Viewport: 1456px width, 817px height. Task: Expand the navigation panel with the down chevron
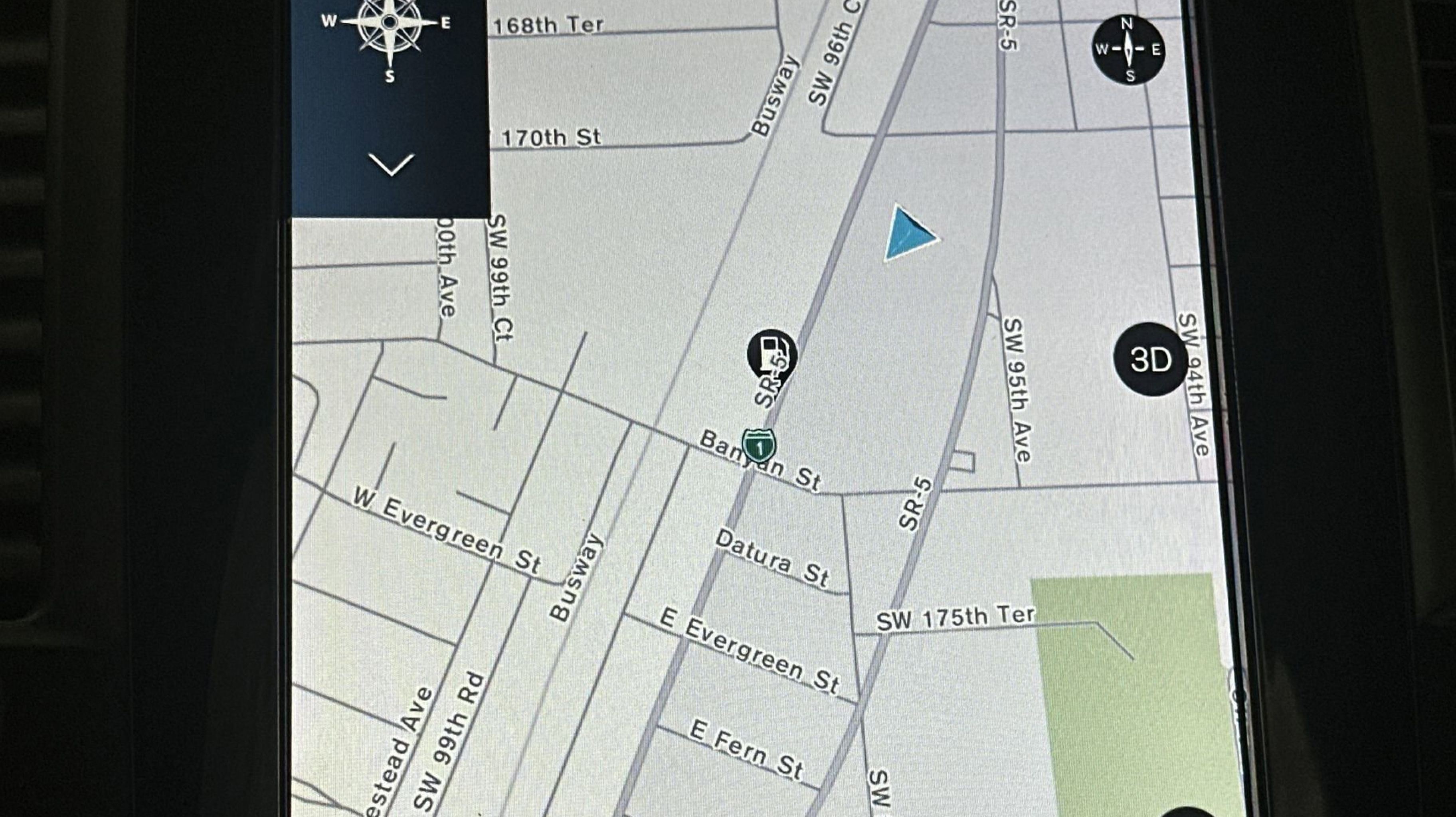click(391, 164)
